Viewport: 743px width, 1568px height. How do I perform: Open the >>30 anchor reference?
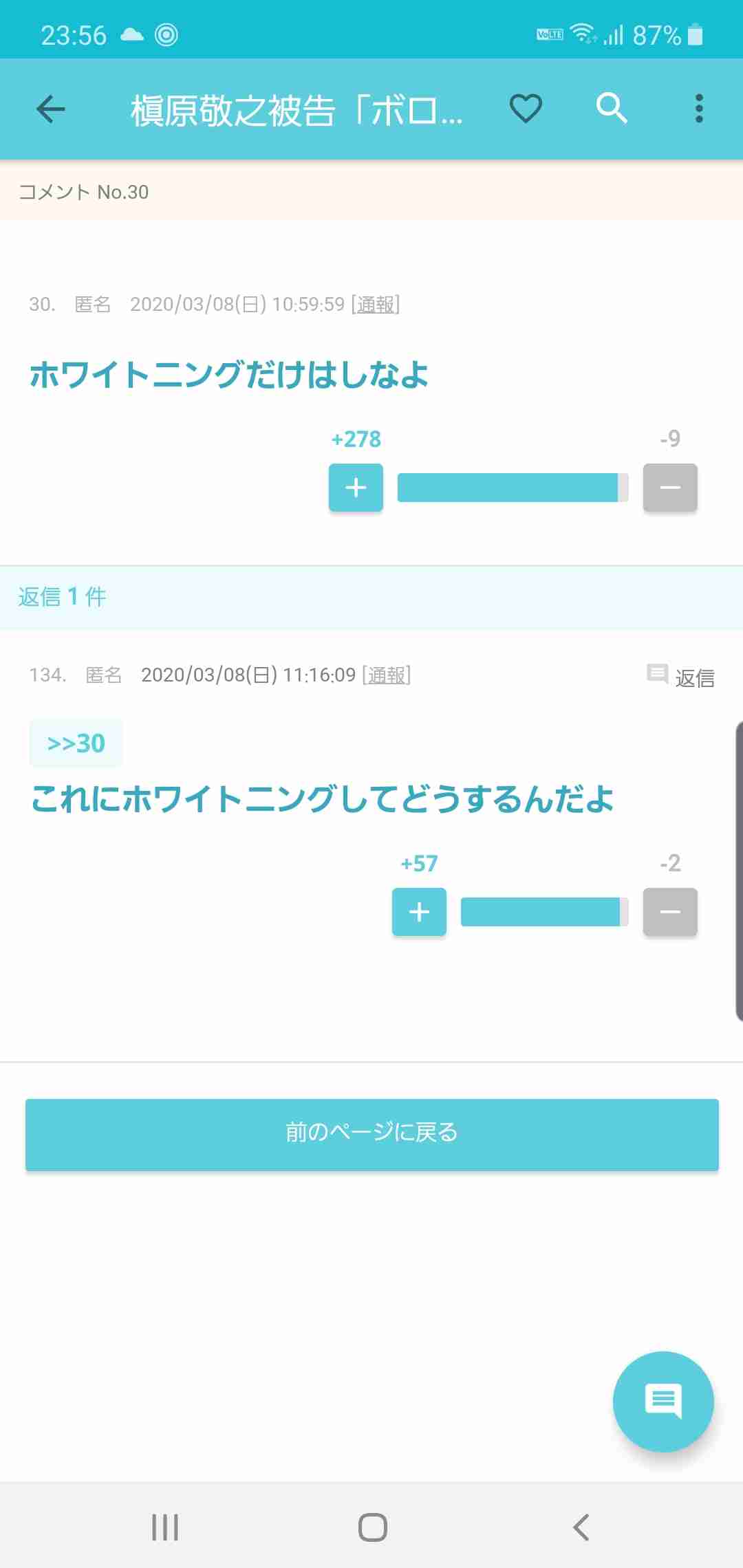tap(76, 743)
